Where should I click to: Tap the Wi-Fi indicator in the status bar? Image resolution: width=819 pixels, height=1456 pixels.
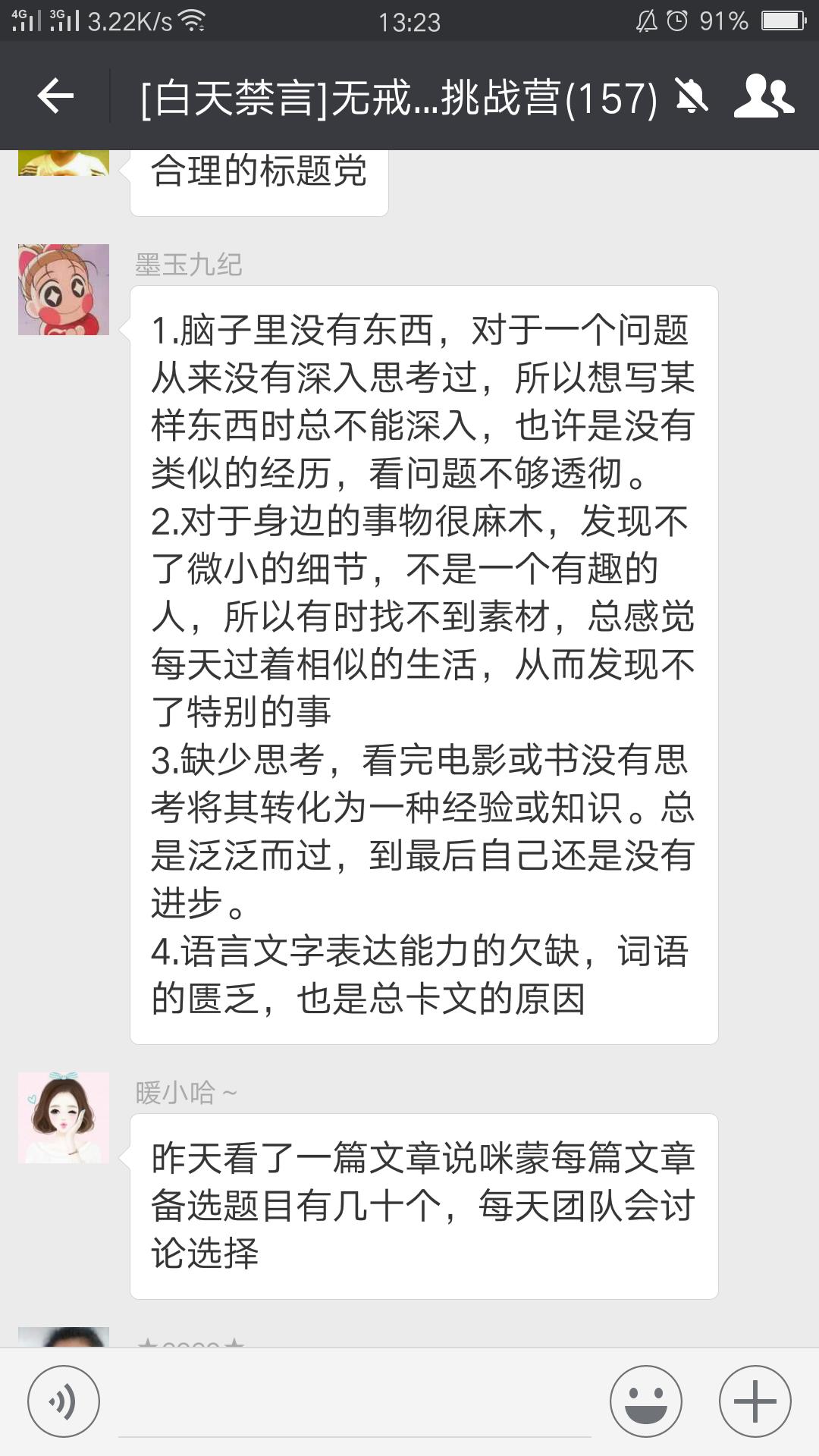pyautogui.click(x=192, y=20)
